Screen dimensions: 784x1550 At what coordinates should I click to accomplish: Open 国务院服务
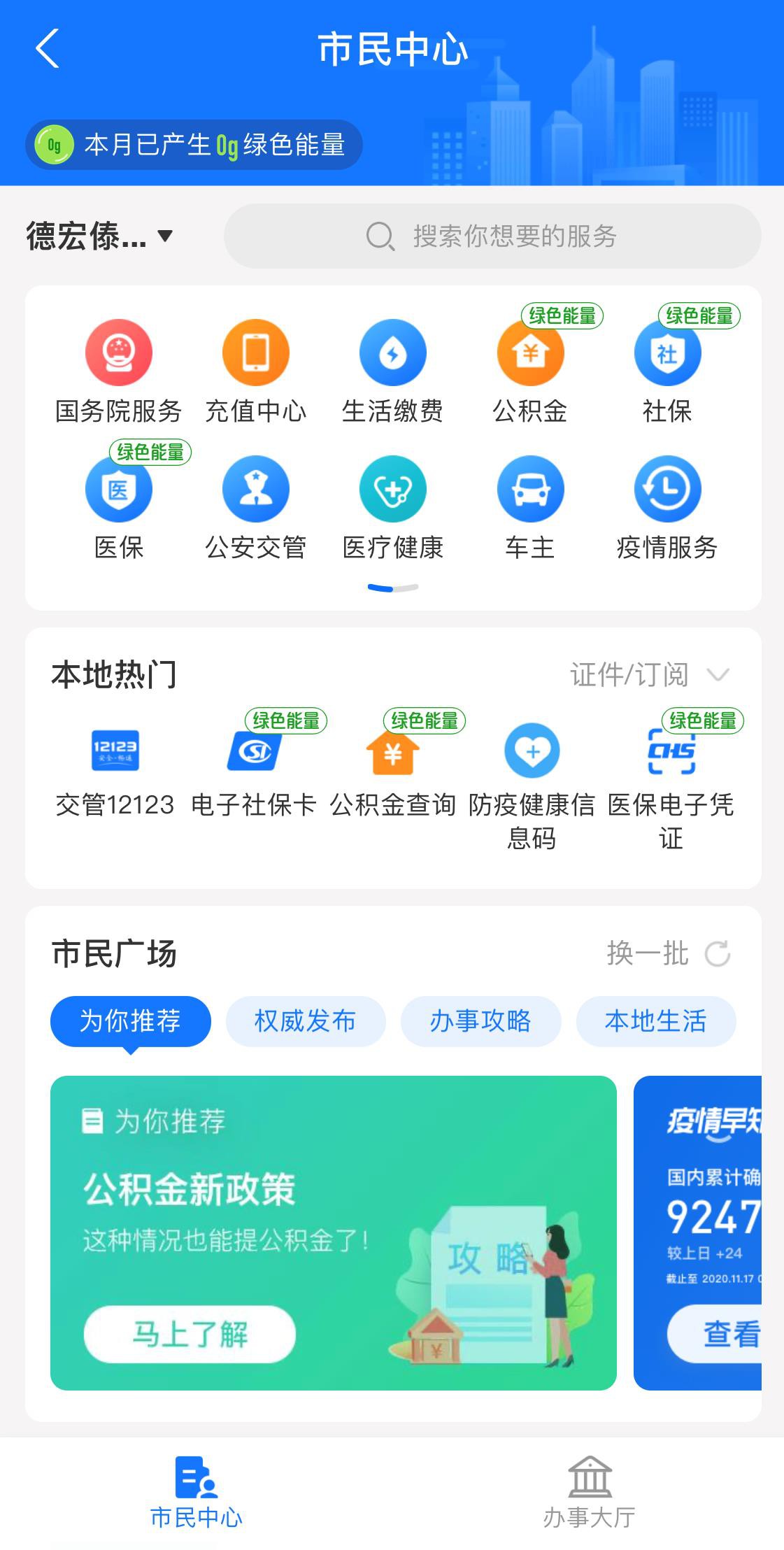118,371
